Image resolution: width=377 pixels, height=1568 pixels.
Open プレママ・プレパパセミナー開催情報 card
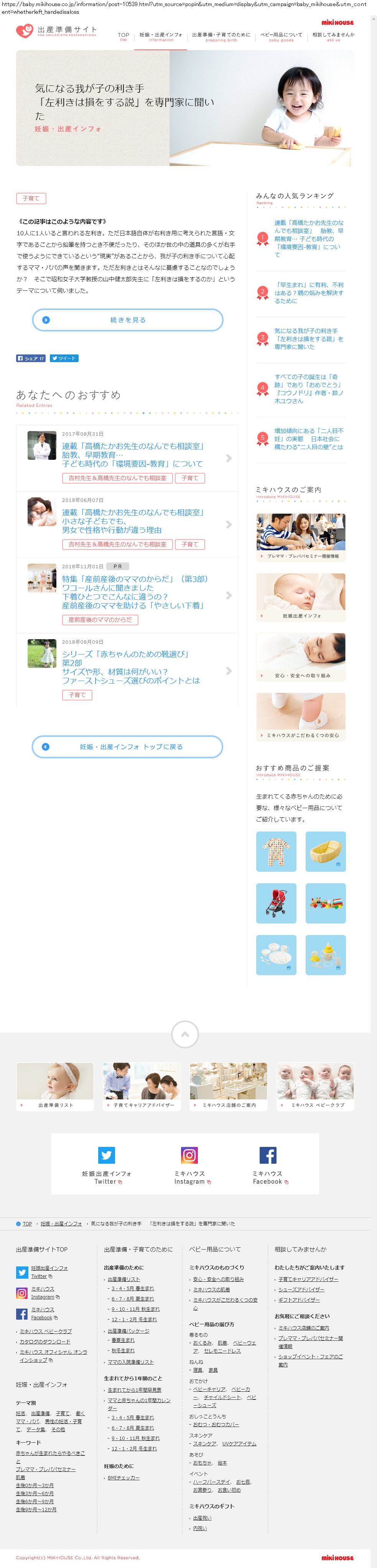point(301,536)
